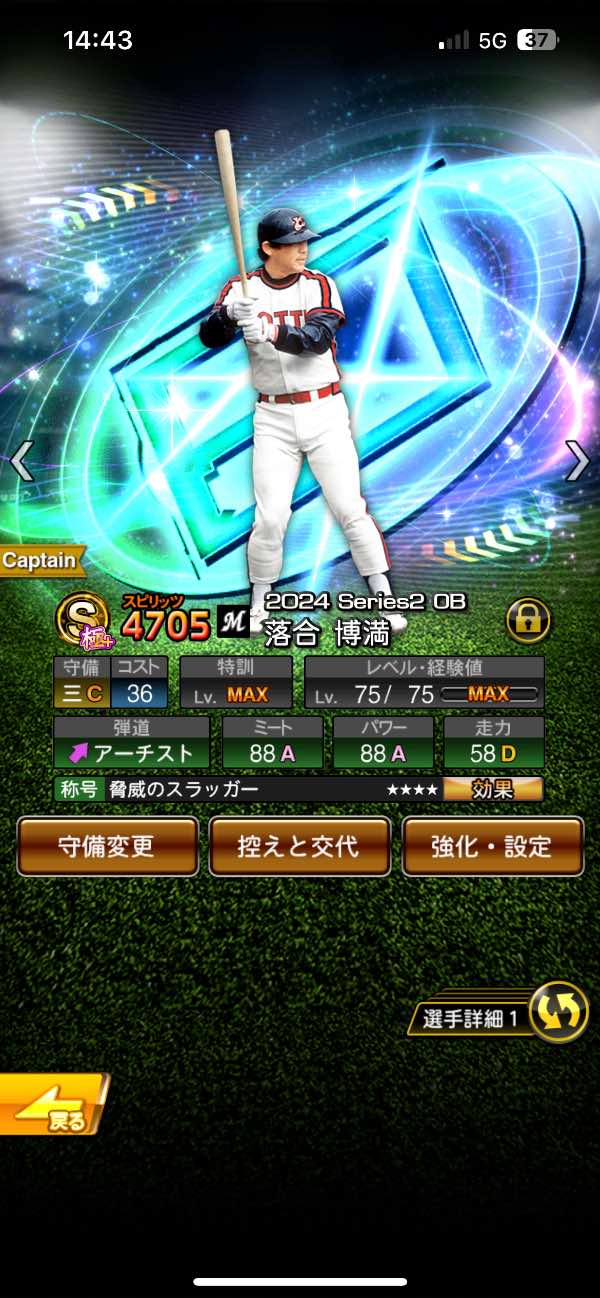Open 強化・設定 enhancement settings
This screenshot has width=600, height=1298.
point(492,846)
